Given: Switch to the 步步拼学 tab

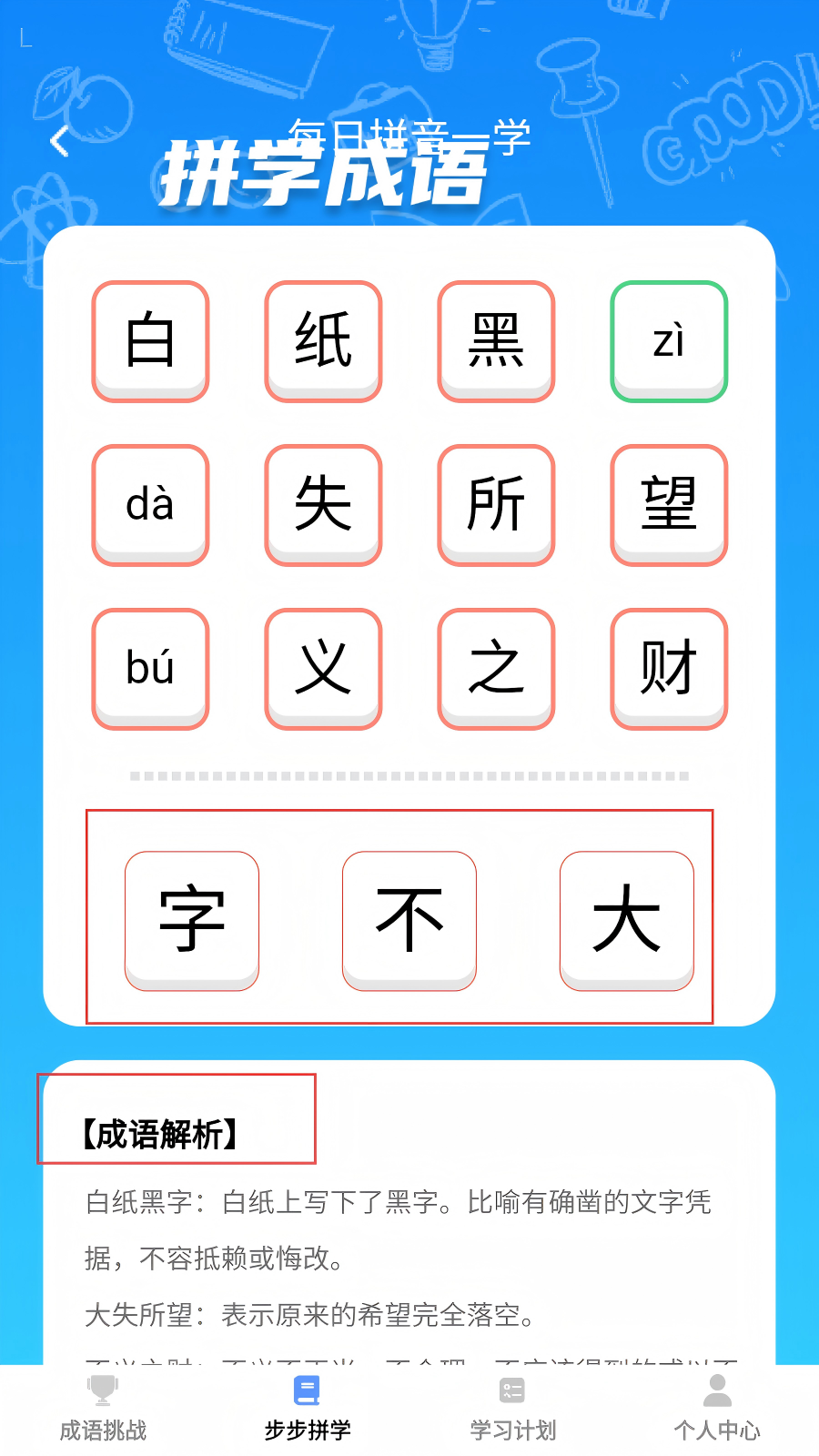Looking at the screenshot, I should 308,1408.
